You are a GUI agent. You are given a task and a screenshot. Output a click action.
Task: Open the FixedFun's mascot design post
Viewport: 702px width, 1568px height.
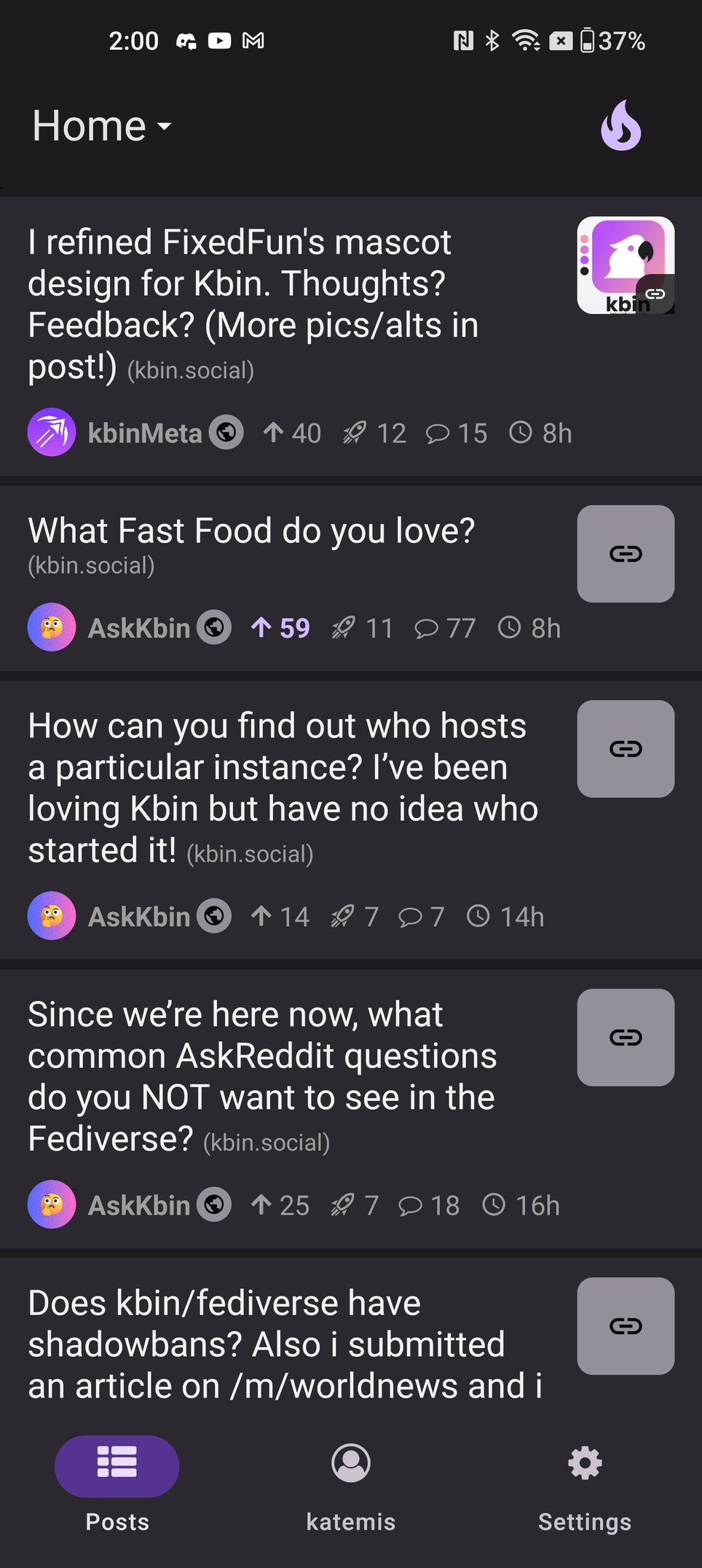253,305
